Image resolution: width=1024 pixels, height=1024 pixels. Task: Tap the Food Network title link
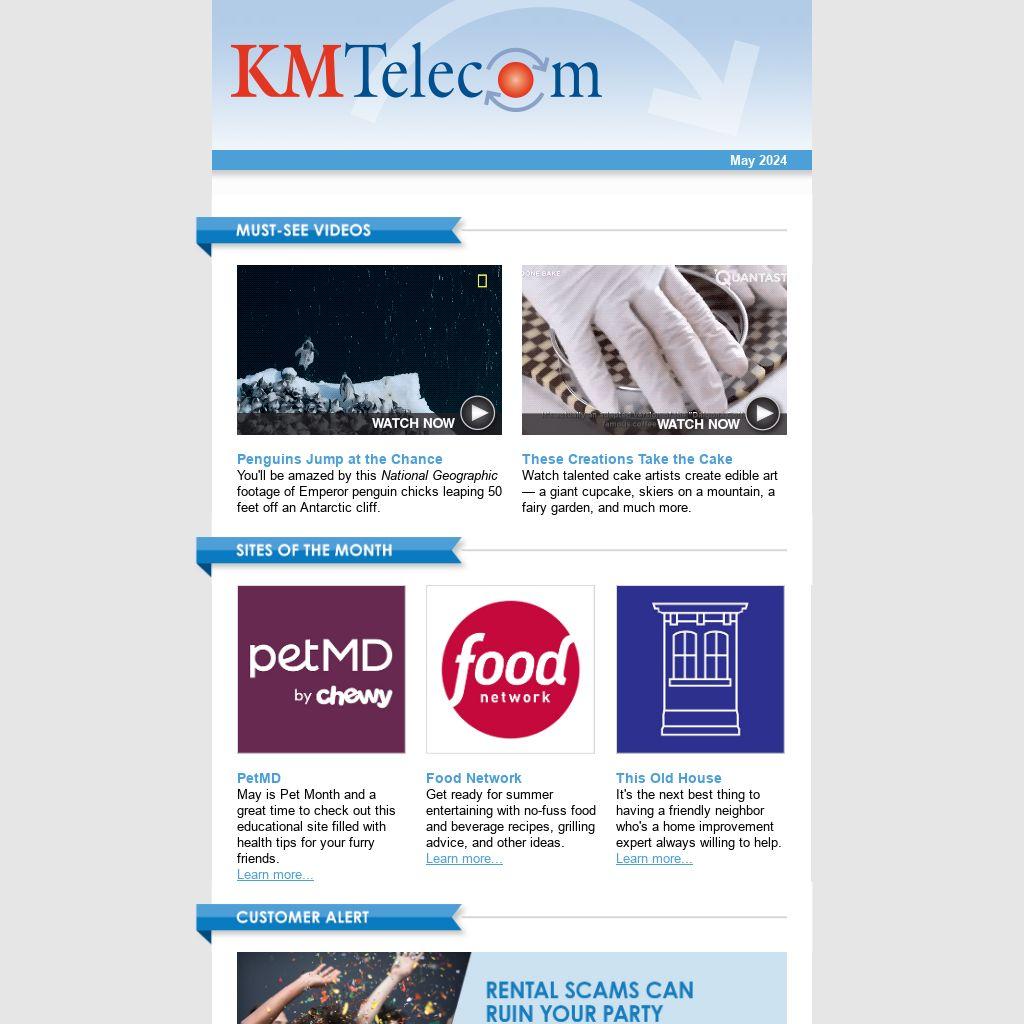473,778
